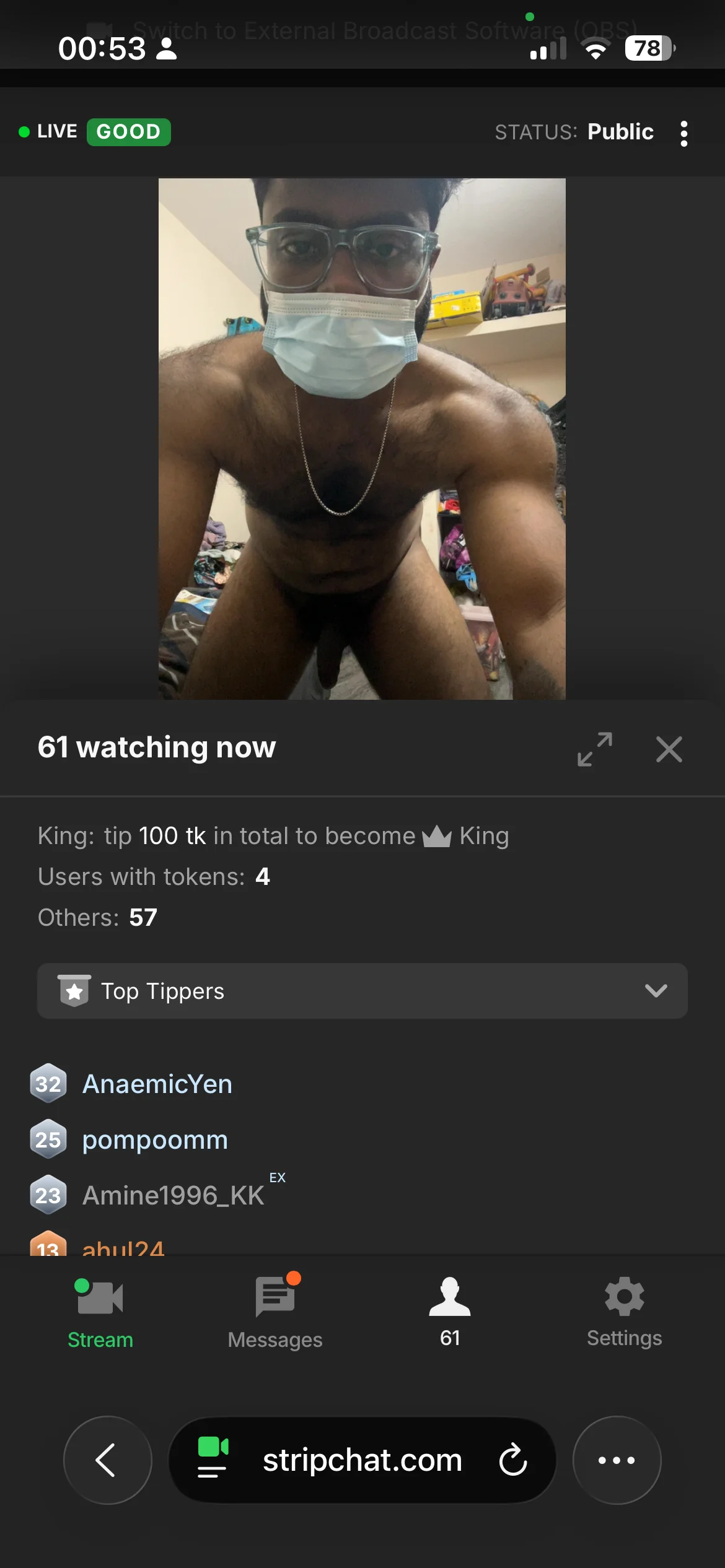Switch to the Stream tab
Viewport: 725px width, 1568px height.
point(100,1312)
